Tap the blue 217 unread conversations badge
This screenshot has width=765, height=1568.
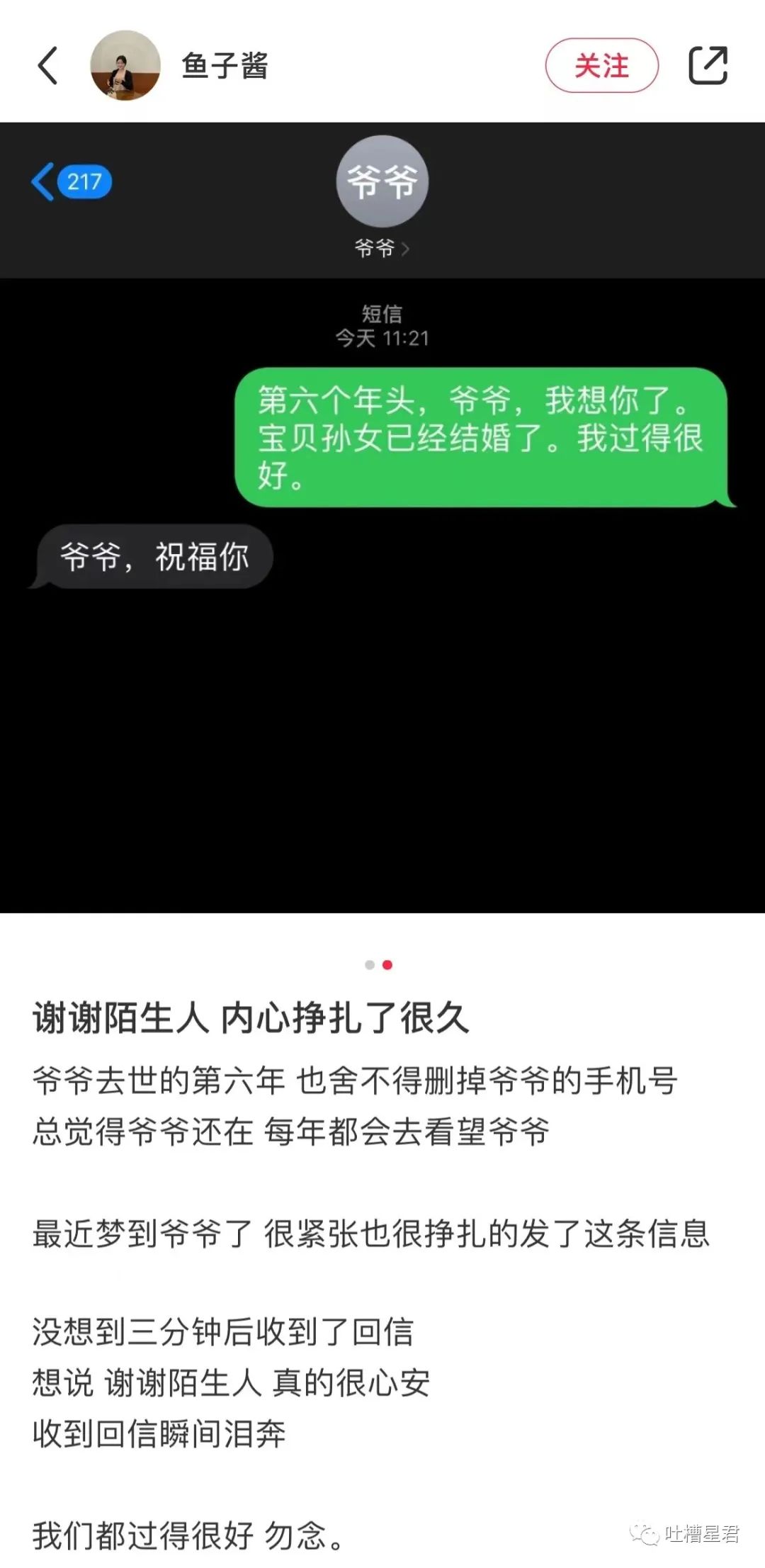[x=85, y=182]
